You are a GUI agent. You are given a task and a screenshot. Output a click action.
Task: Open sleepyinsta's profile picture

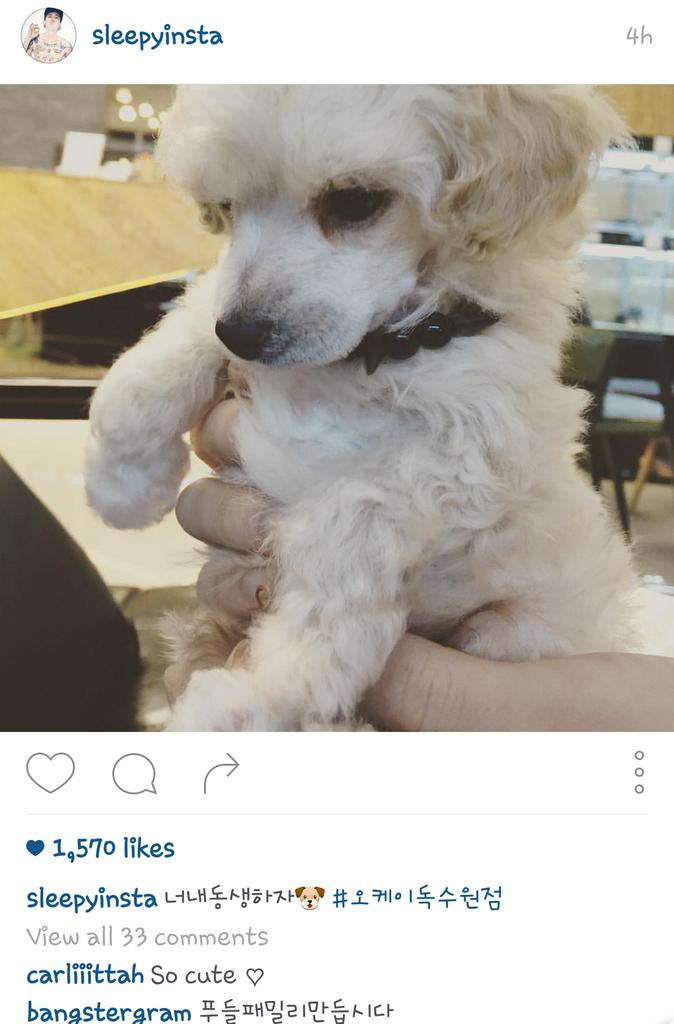point(48,35)
